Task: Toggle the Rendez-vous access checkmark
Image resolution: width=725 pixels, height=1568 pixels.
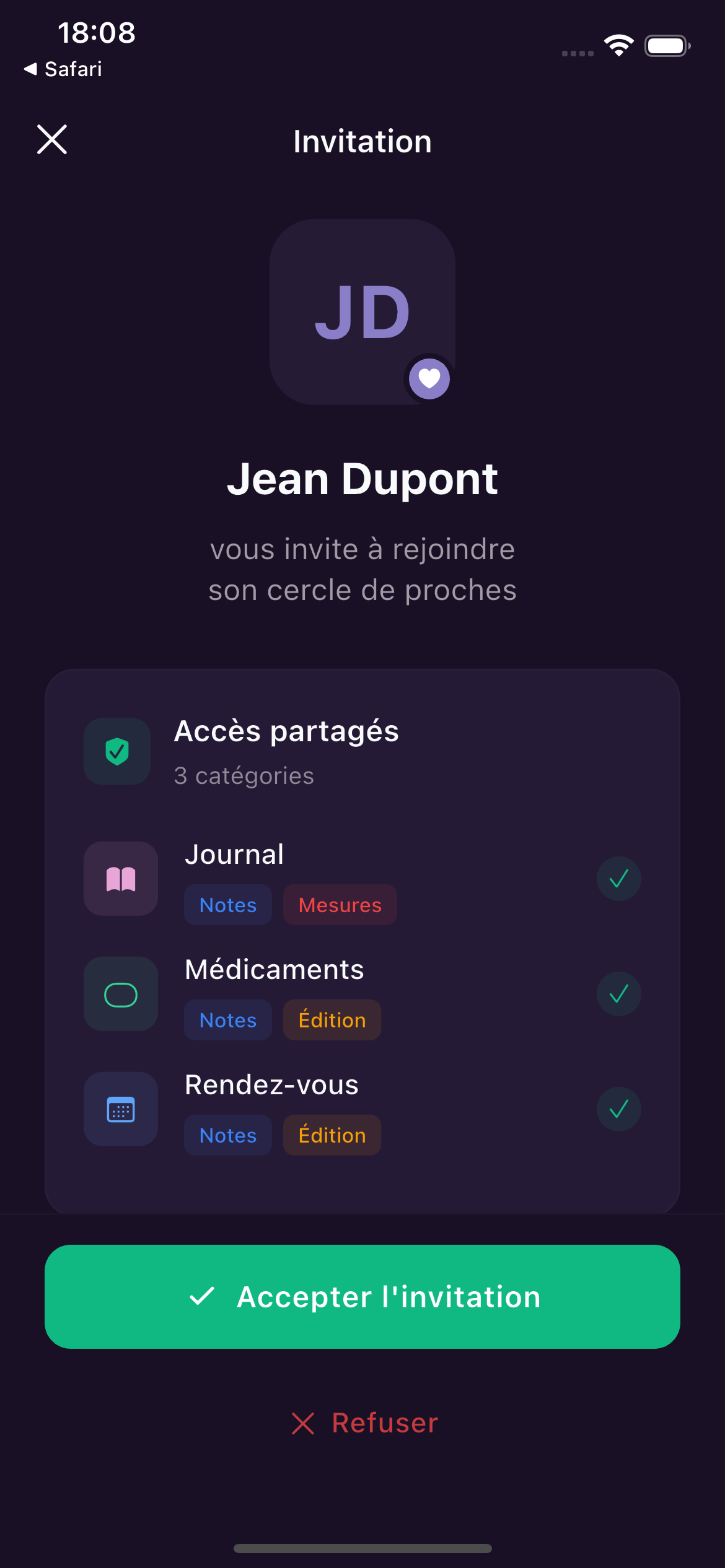Action: coord(618,1108)
